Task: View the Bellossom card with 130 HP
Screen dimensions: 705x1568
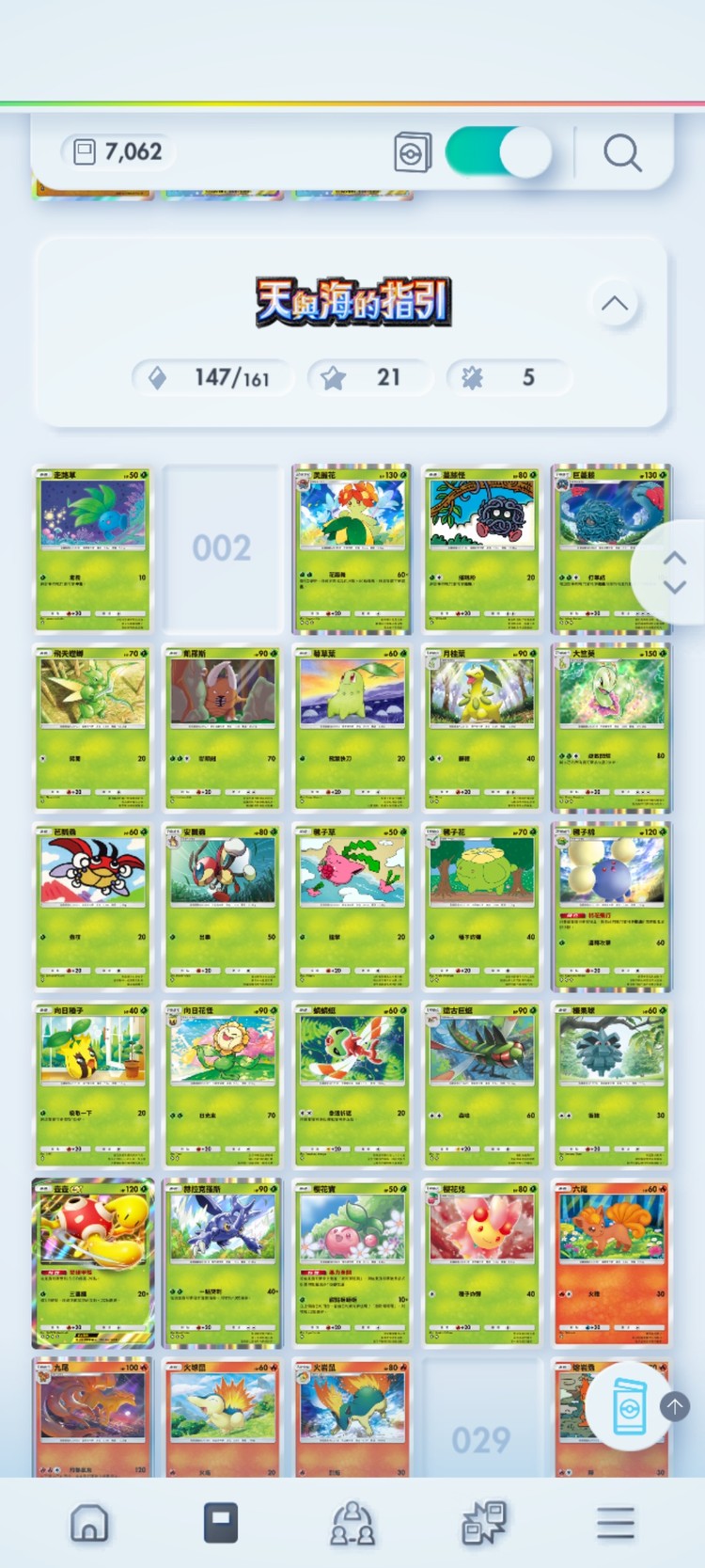Action: point(352,548)
